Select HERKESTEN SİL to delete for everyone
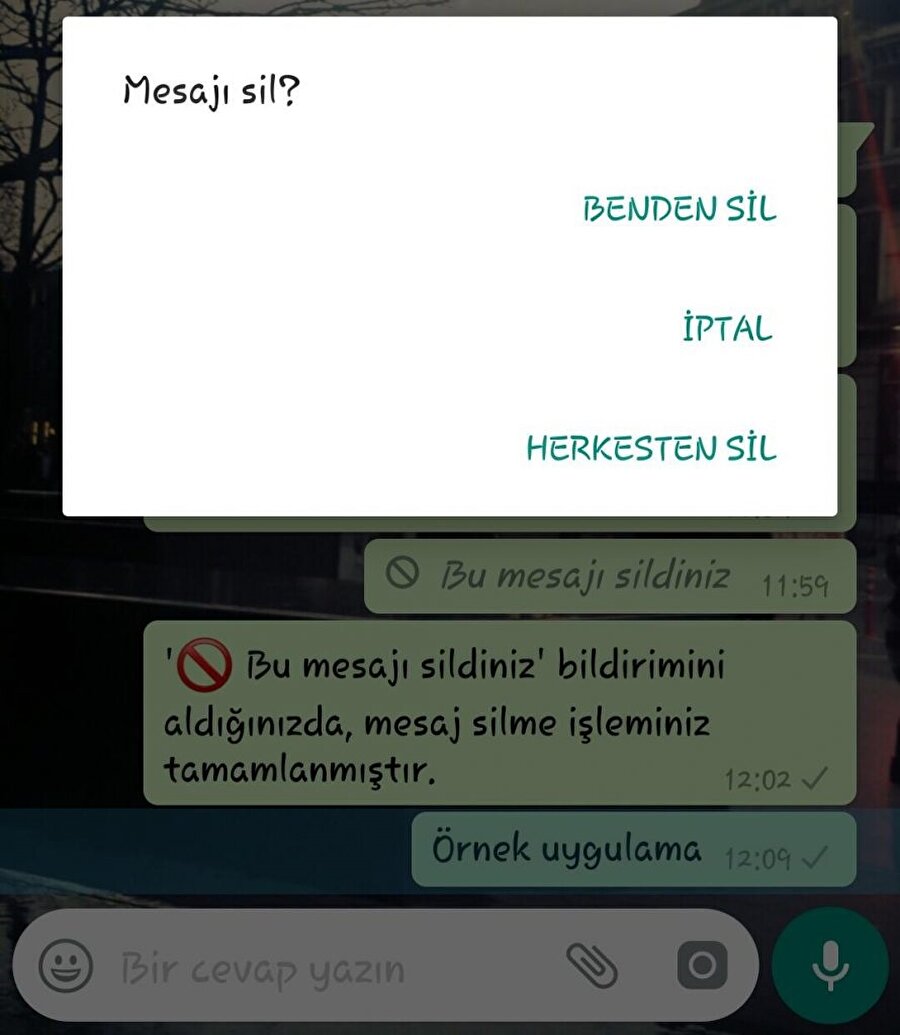900x1035 pixels. pos(651,448)
